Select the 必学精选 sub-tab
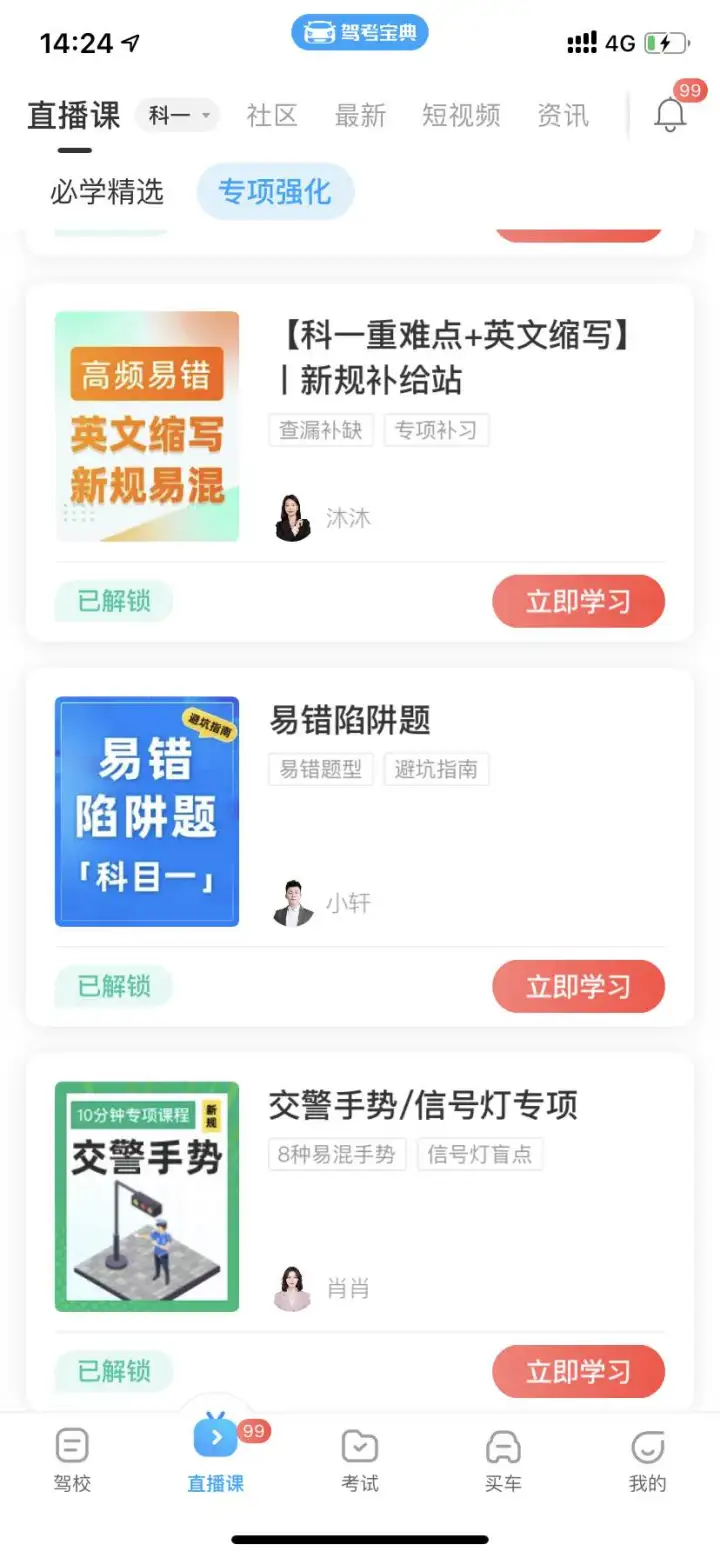 point(107,192)
